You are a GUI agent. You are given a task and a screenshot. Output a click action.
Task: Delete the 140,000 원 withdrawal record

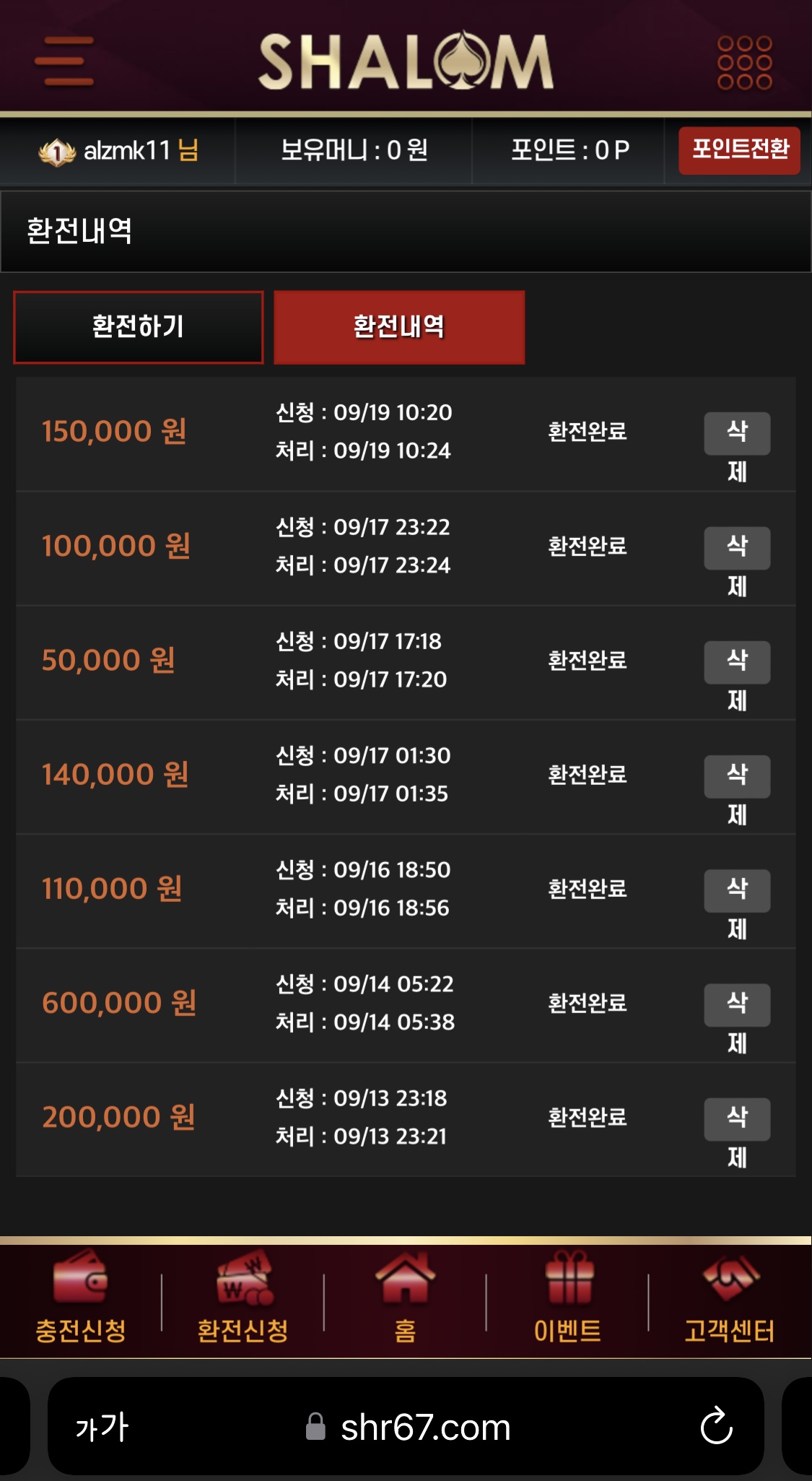737,776
